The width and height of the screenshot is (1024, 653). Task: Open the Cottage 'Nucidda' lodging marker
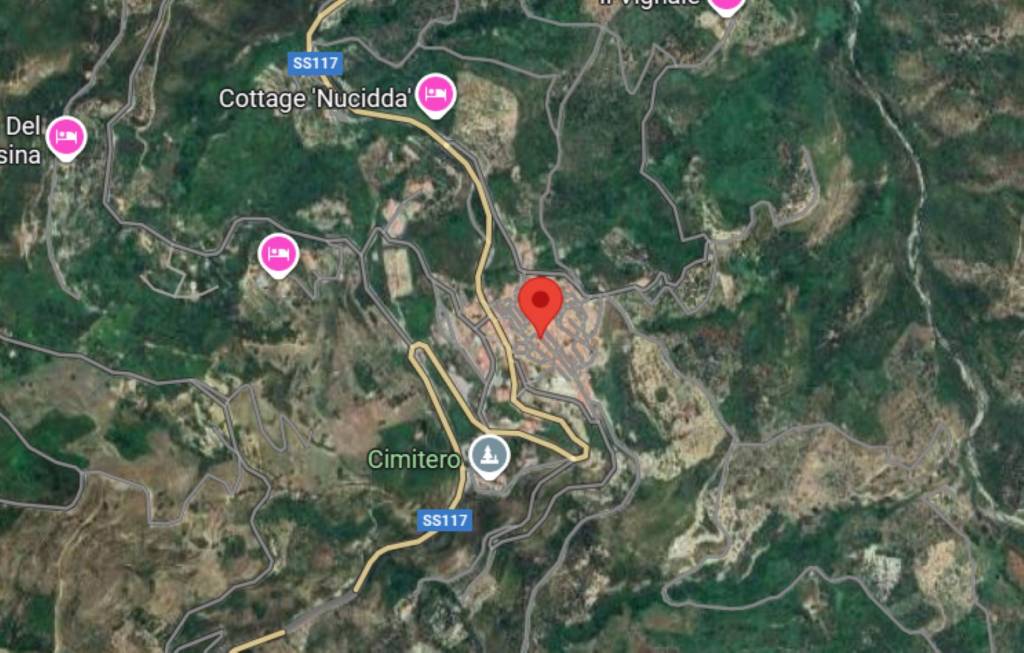click(x=435, y=95)
